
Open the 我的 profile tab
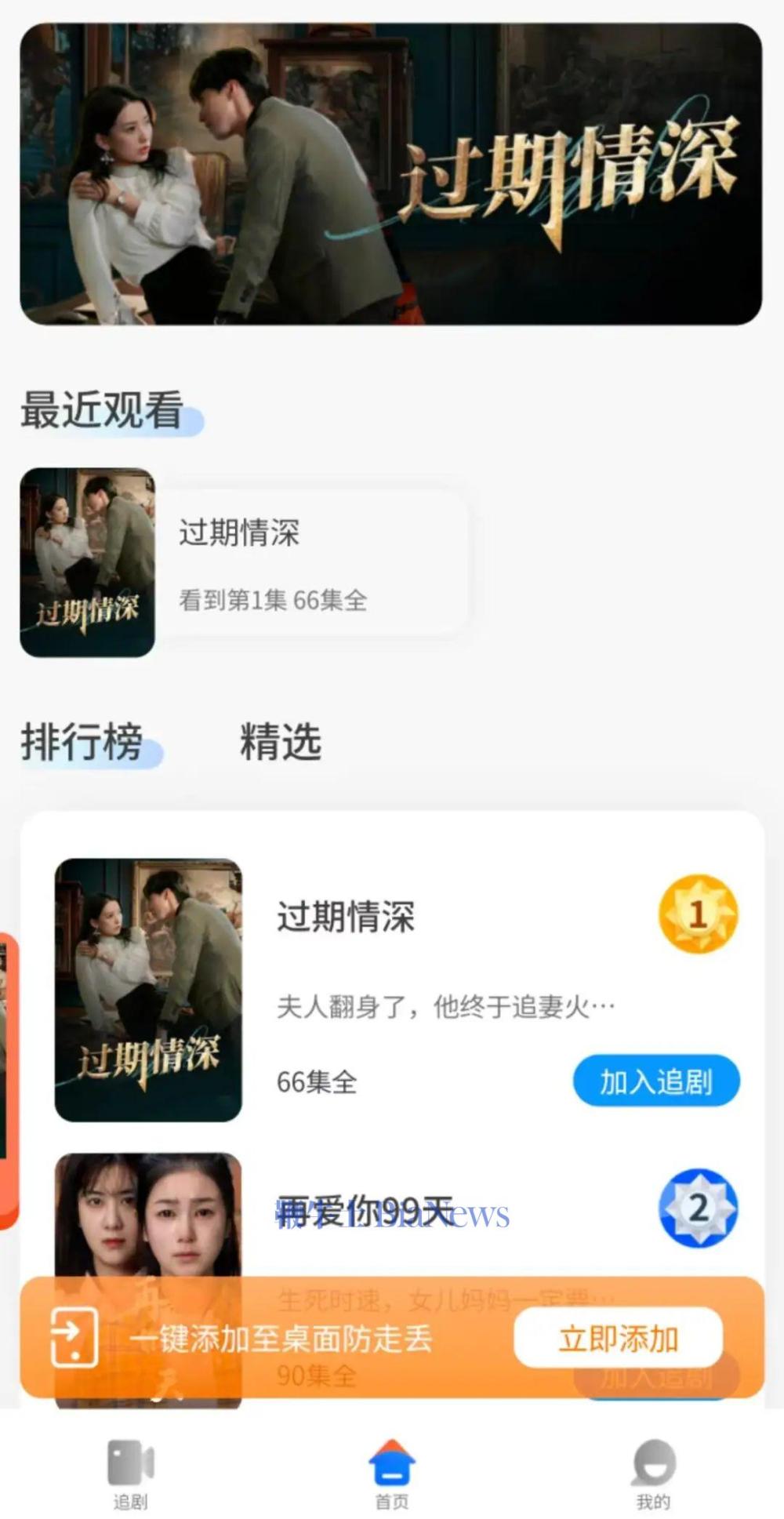(x=653, y=1474)
